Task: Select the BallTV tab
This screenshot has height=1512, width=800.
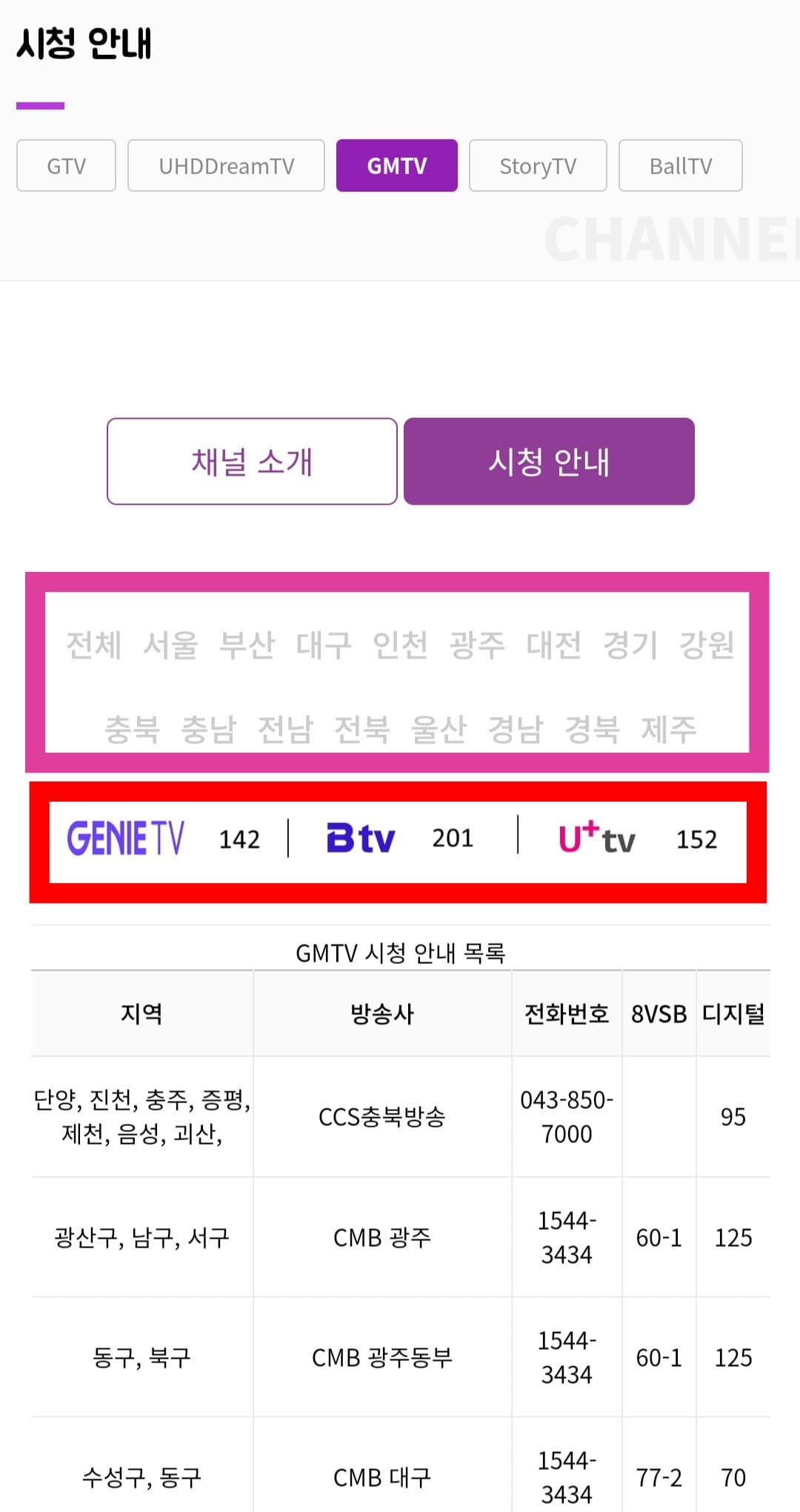Action: pos(680,165)
